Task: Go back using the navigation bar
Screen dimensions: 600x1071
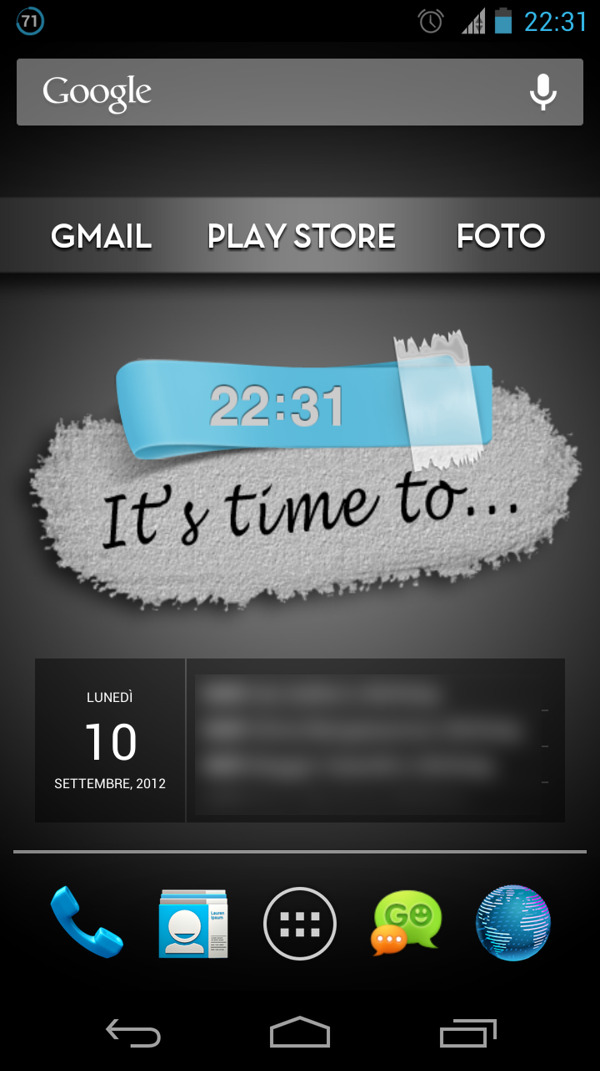Action: (133, 1033)
